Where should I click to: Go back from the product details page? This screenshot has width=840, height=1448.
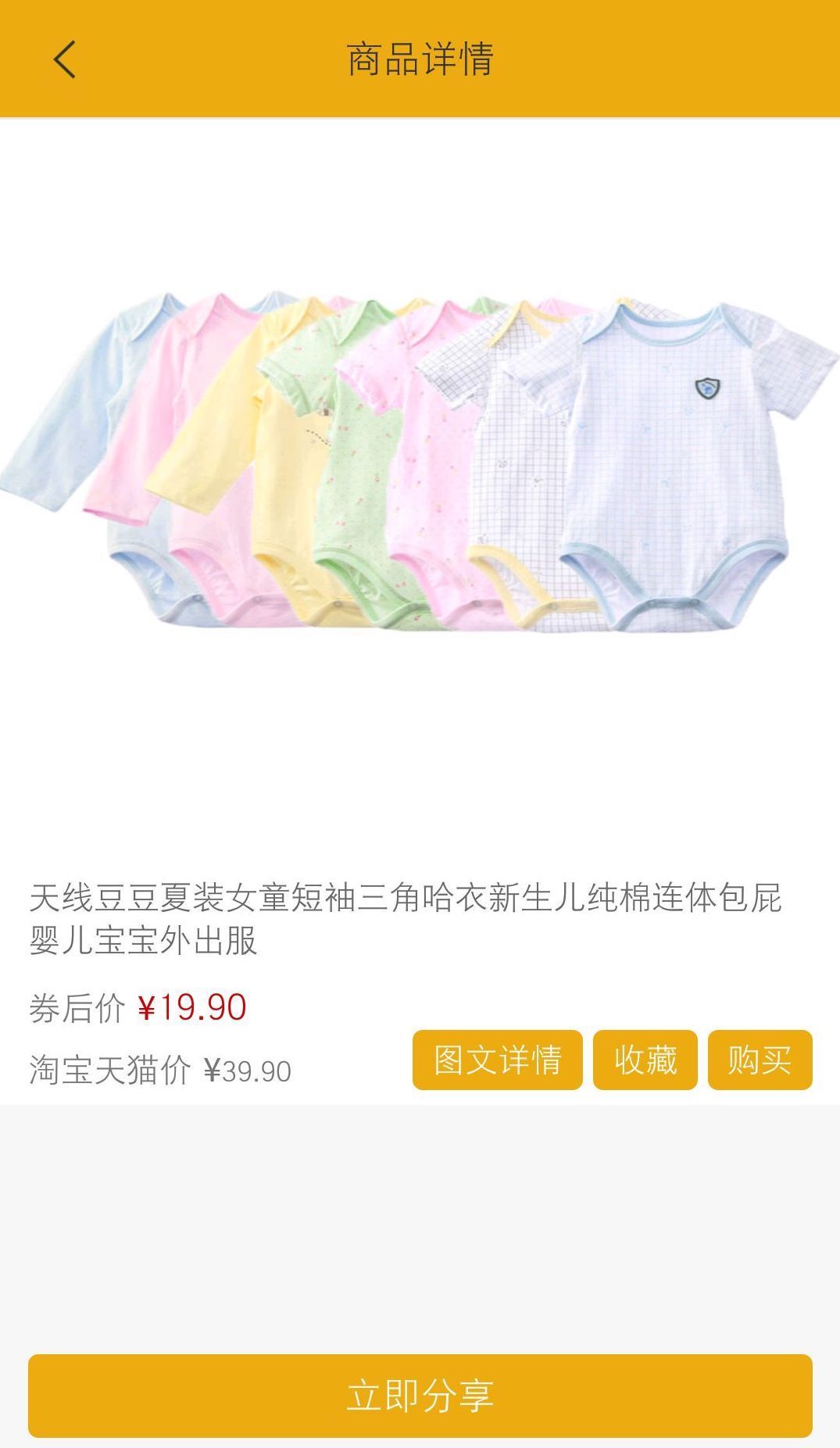pos(65,59)
